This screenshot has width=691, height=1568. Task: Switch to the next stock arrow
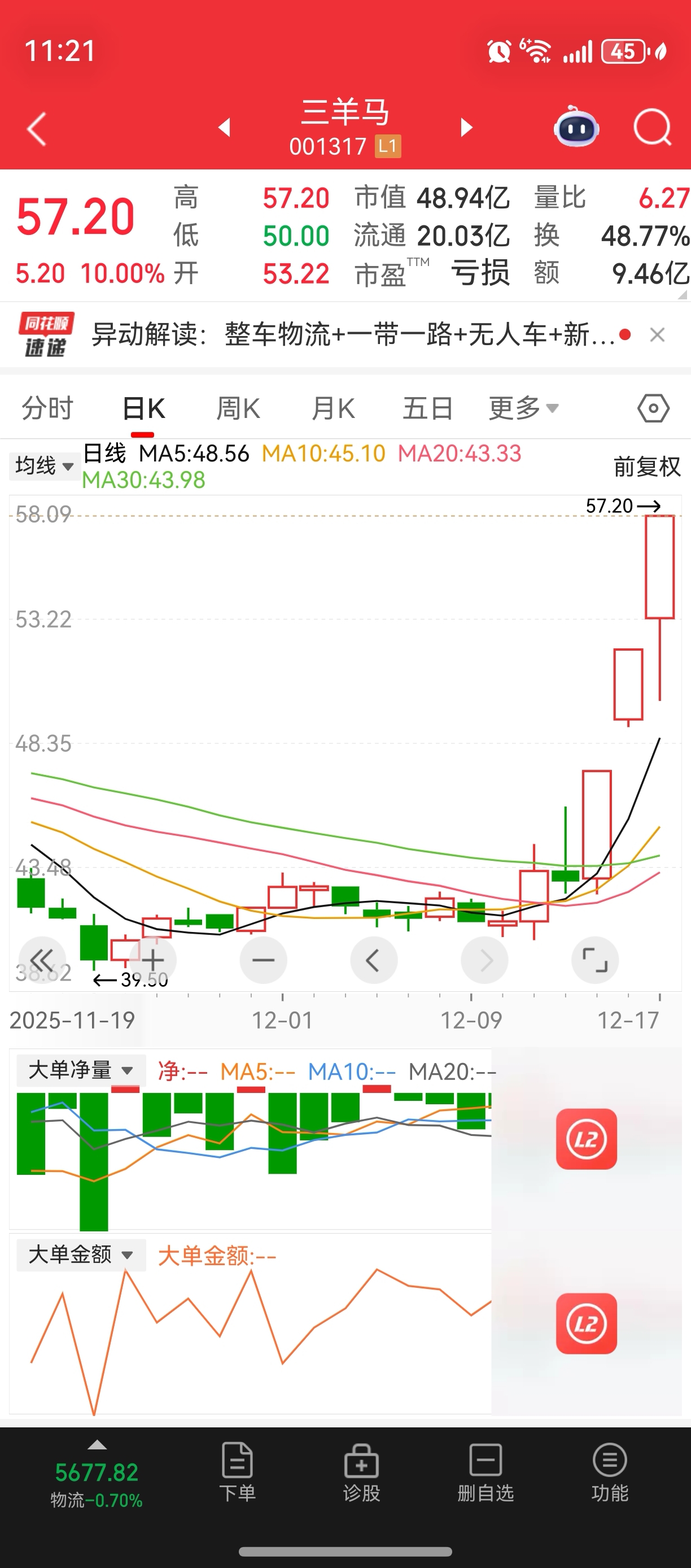(466, 127)
